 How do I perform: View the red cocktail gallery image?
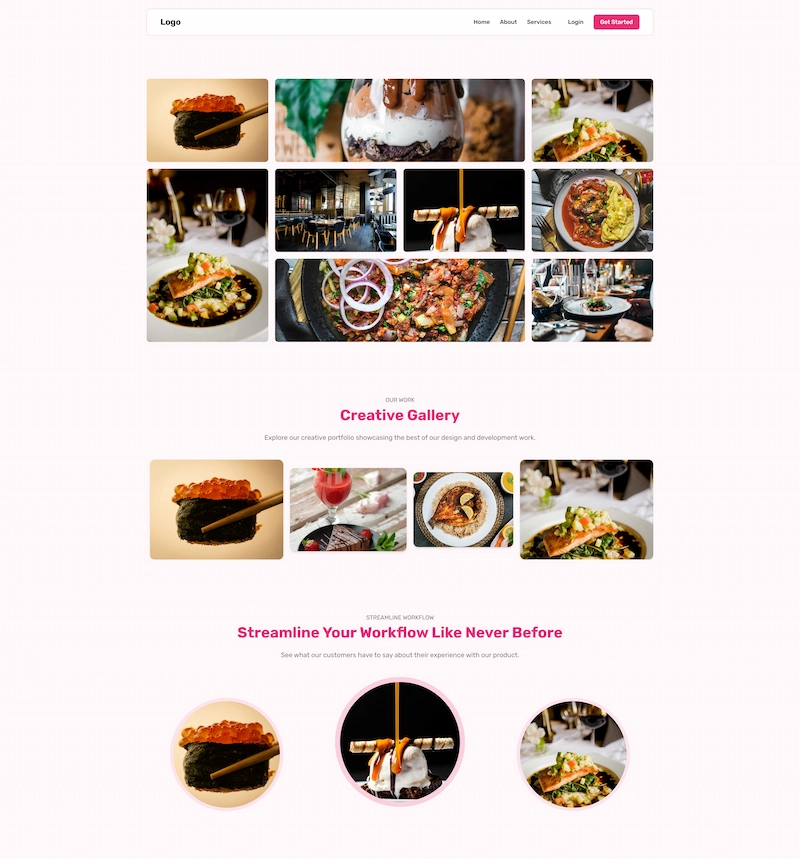(x=348, y=509)
